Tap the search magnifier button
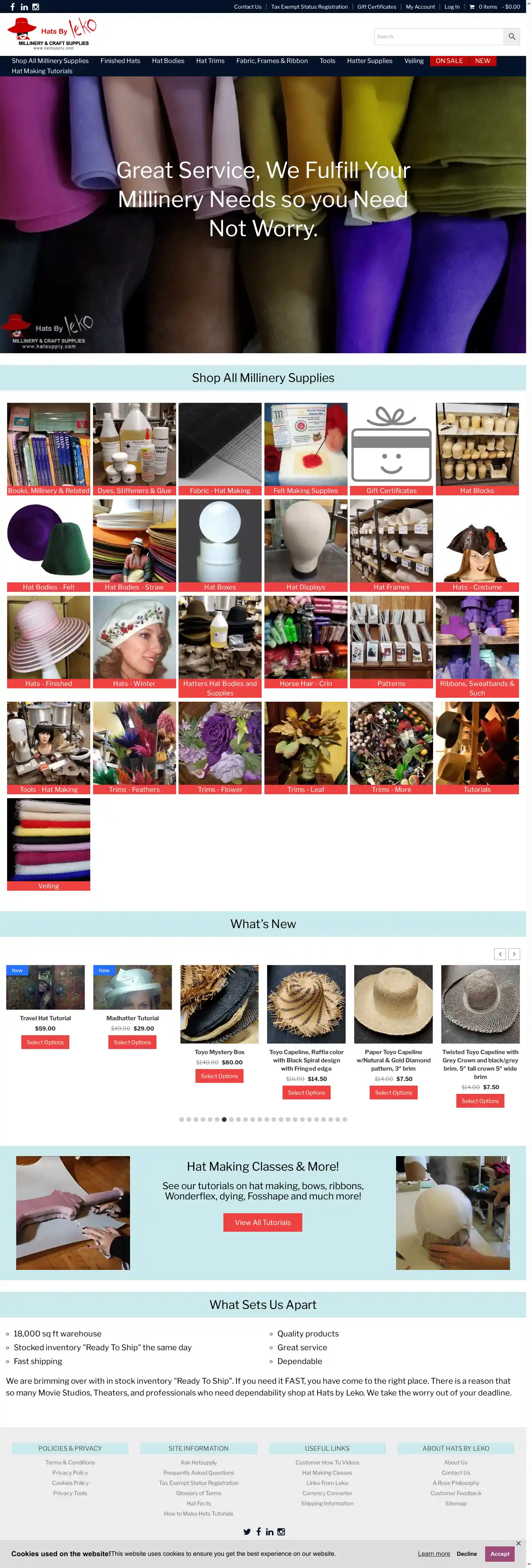The image size is (532, 1568). pos(511,37)
